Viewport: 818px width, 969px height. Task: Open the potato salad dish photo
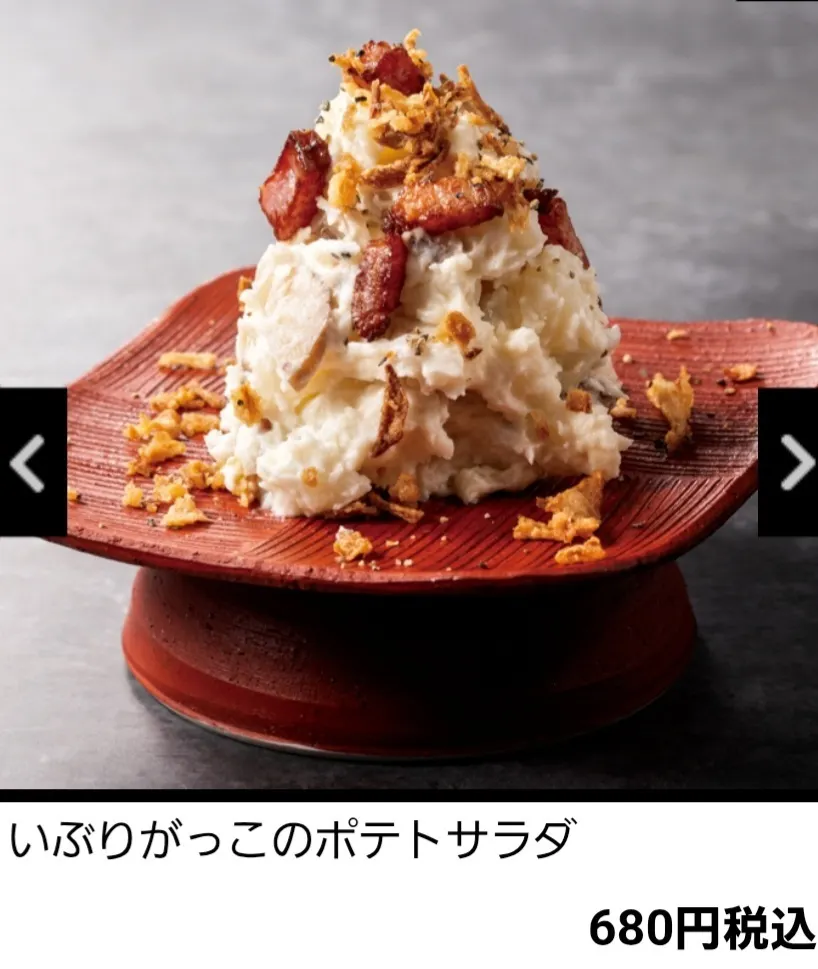pyautogui.click(x=410, y=400)
